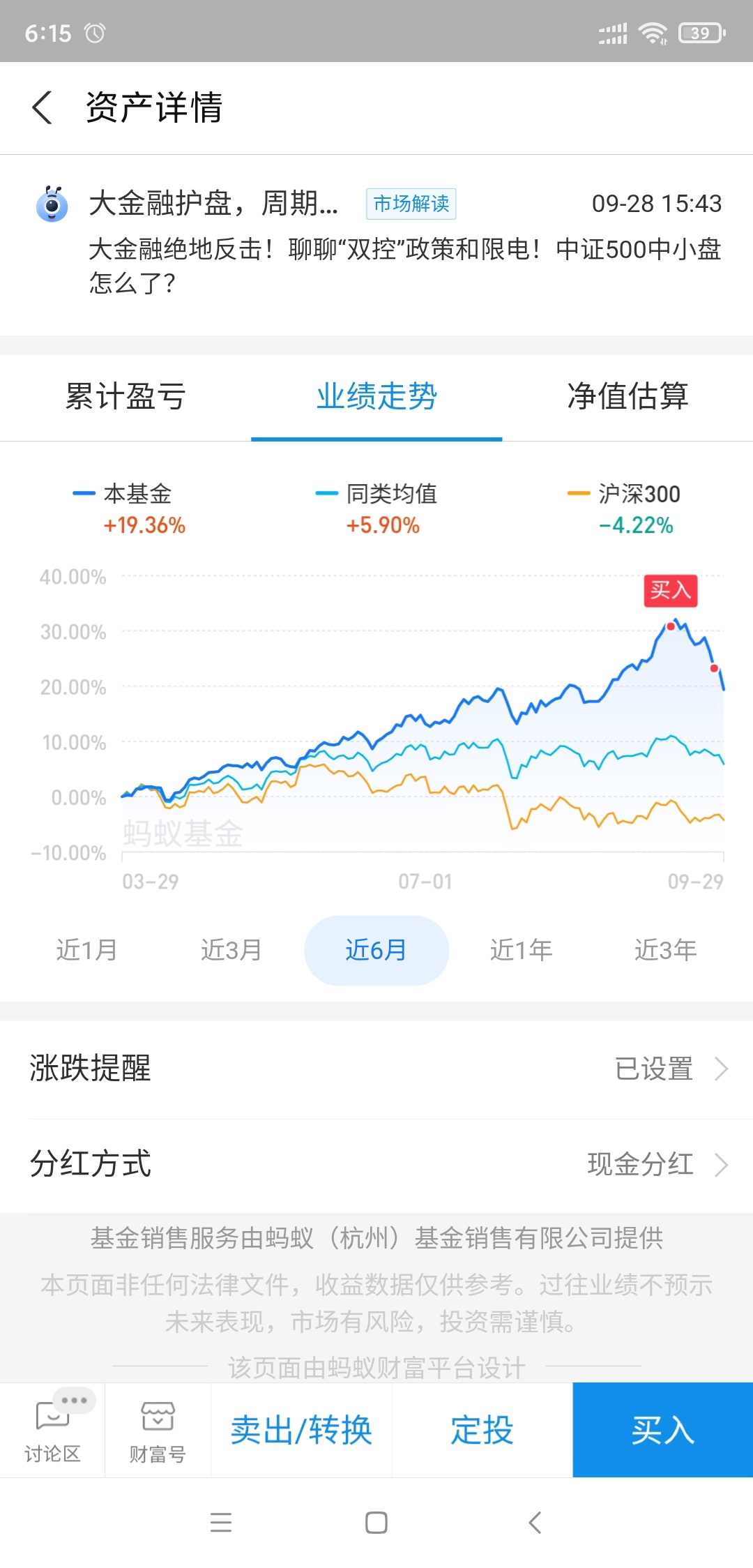This screenshot has height=1568, width=753.
Task: Tap the system home button
Action: click(376, 1523)
